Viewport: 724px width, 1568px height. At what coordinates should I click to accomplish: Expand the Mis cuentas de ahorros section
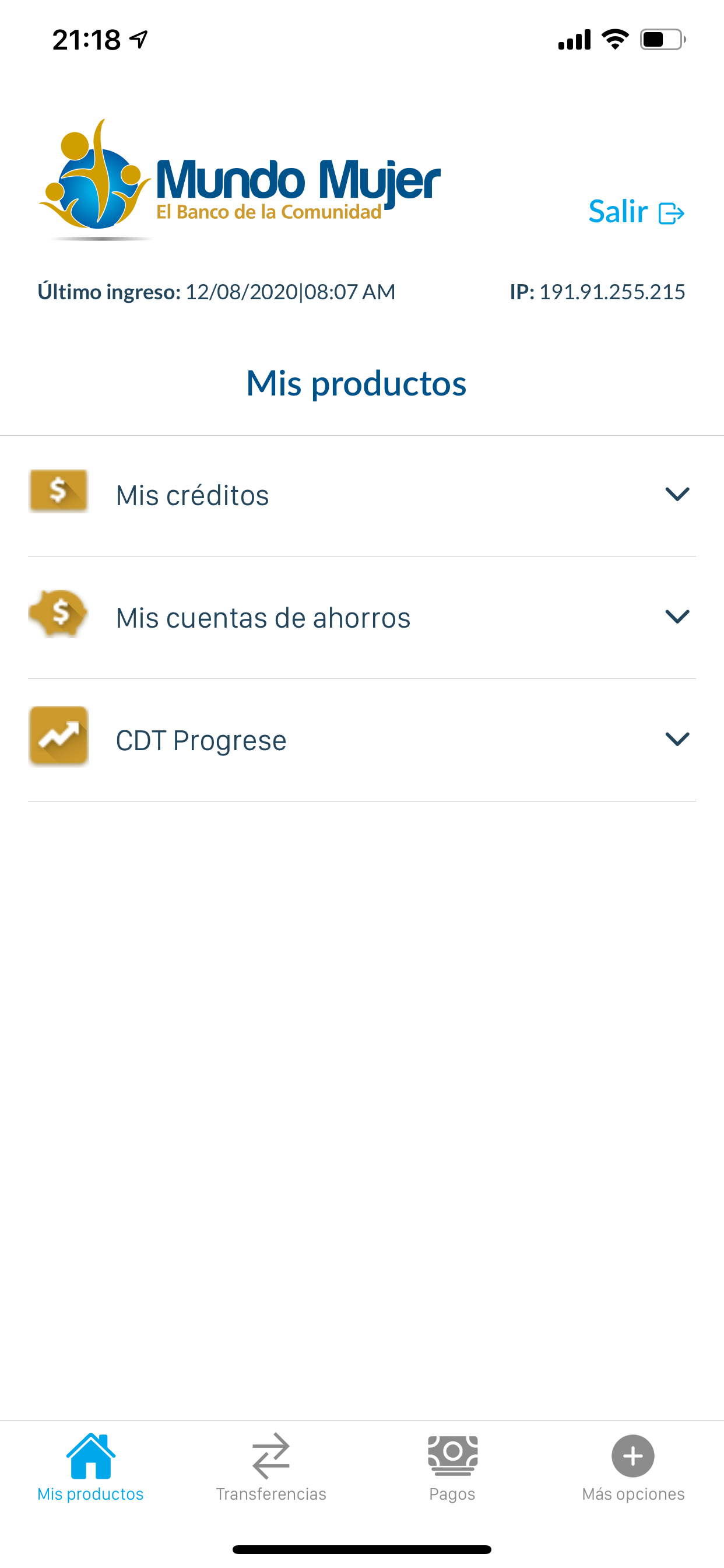678,617
